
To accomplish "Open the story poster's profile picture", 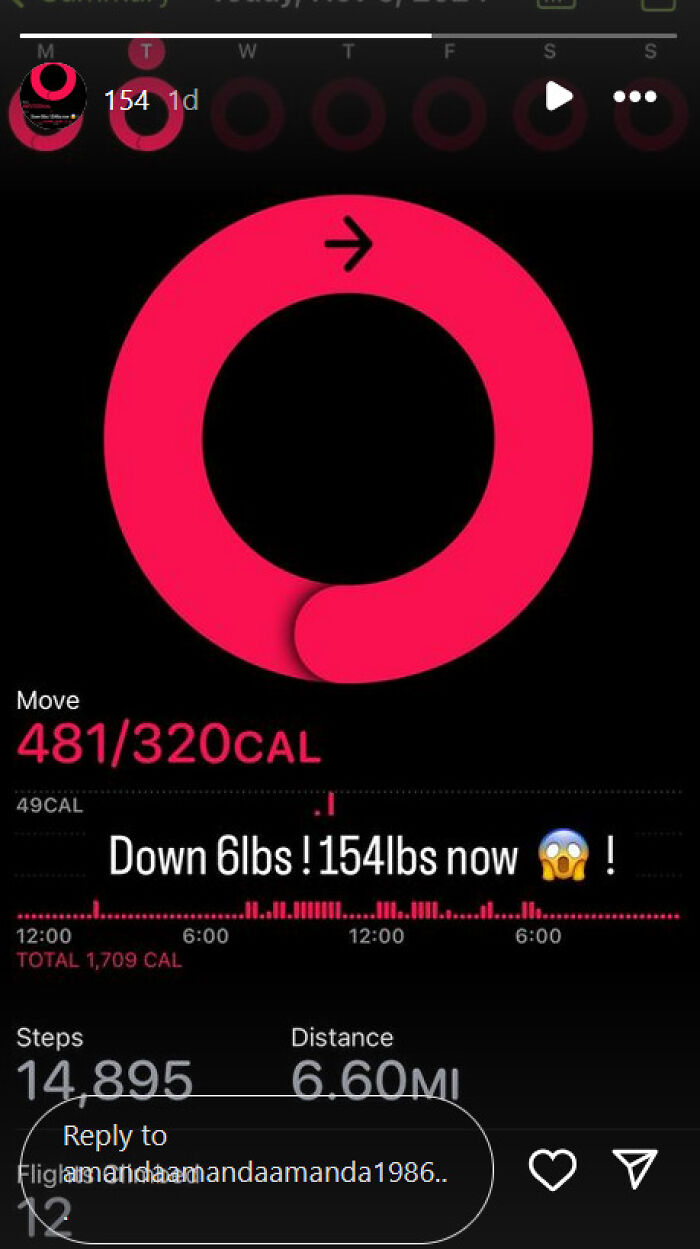I will click(x=53, y=98).
